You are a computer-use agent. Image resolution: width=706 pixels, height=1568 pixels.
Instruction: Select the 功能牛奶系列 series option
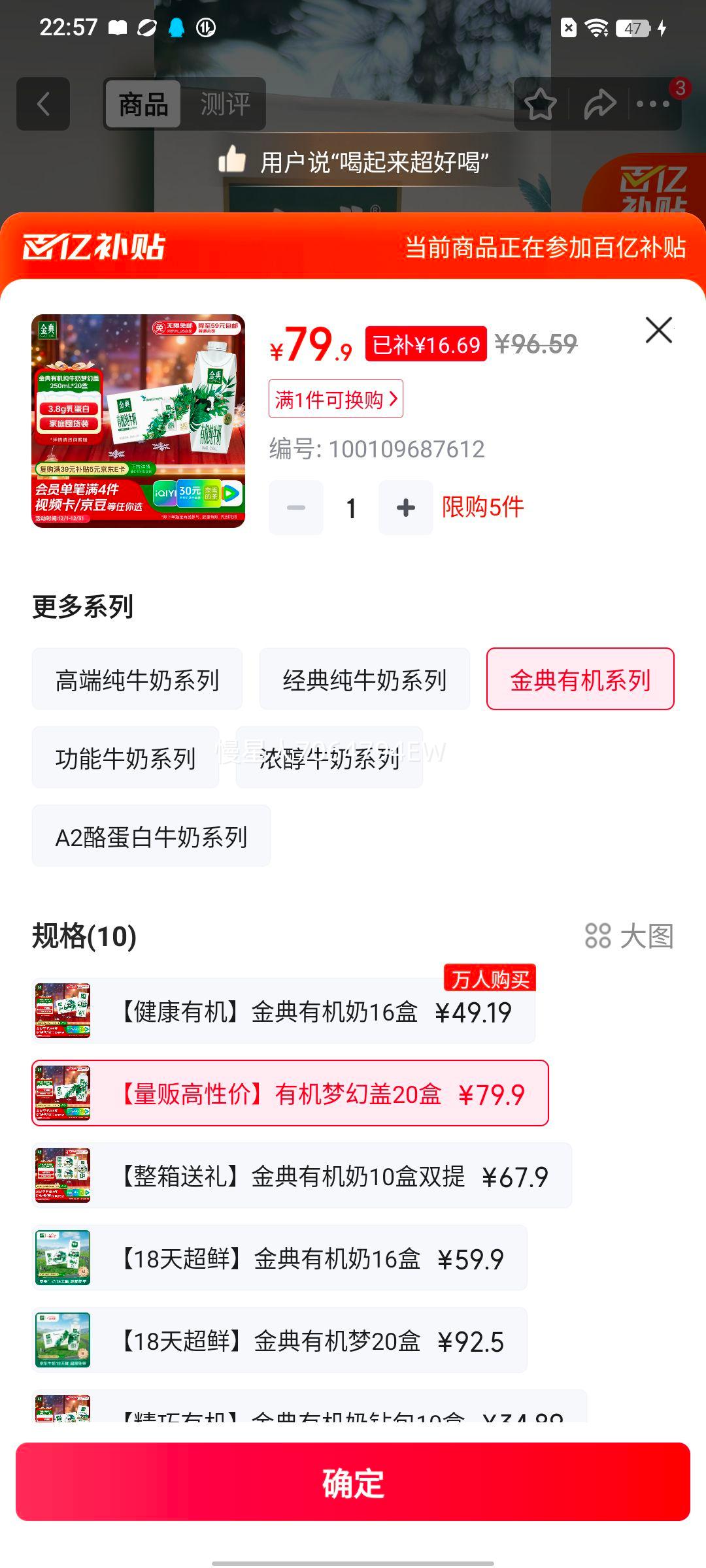125,758
